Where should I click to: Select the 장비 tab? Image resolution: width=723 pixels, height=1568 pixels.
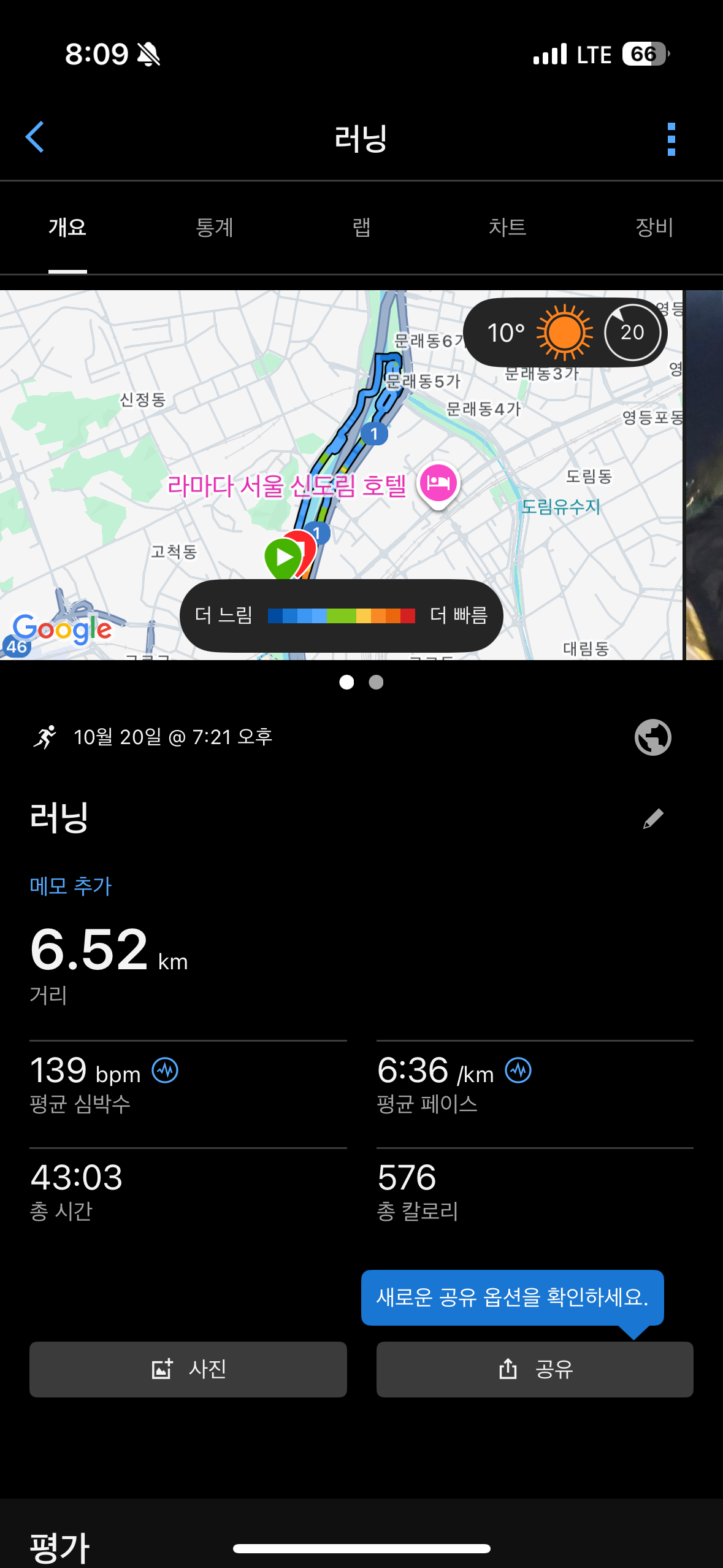(654, 228)
